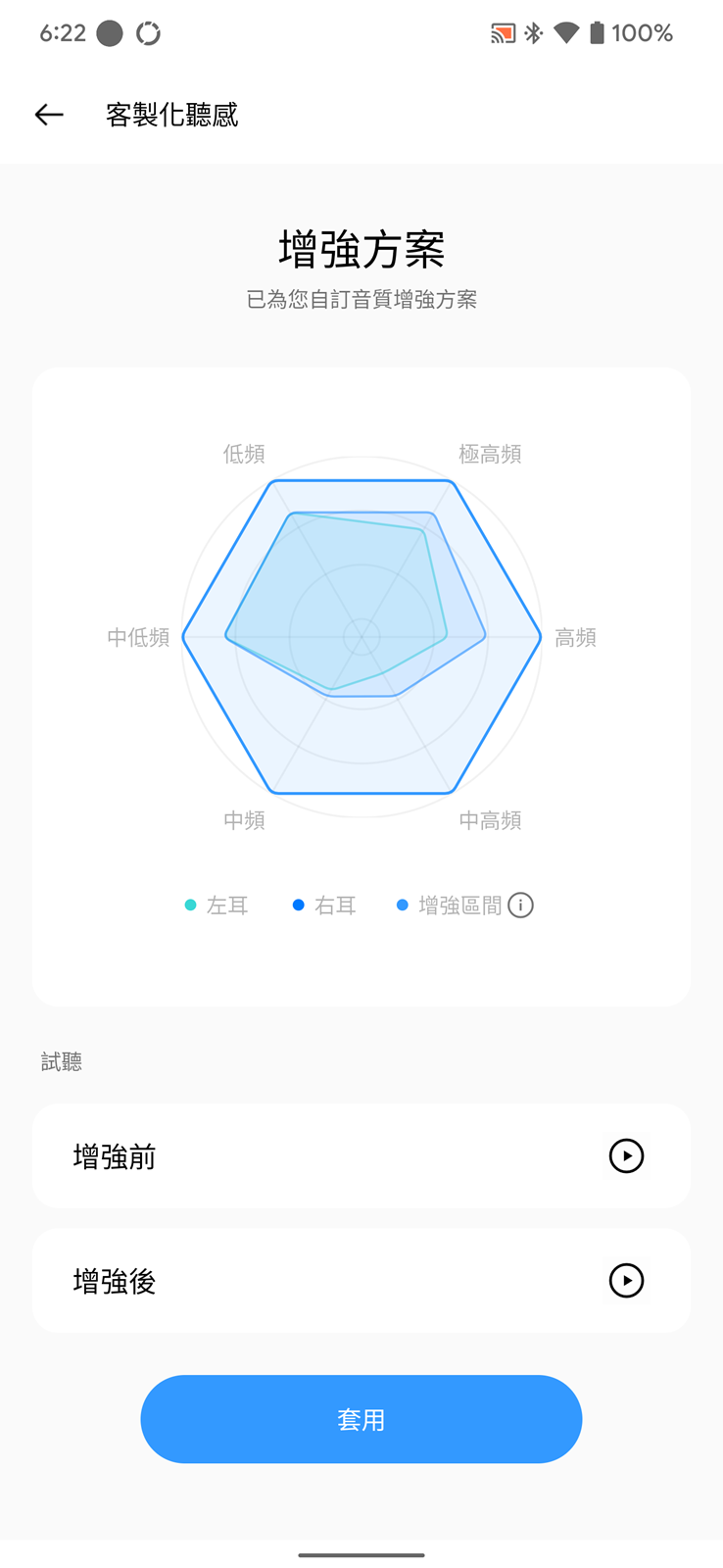Play the 增強後 audio sample
Screen dimensions: 723x1568
coord(626,1281)
